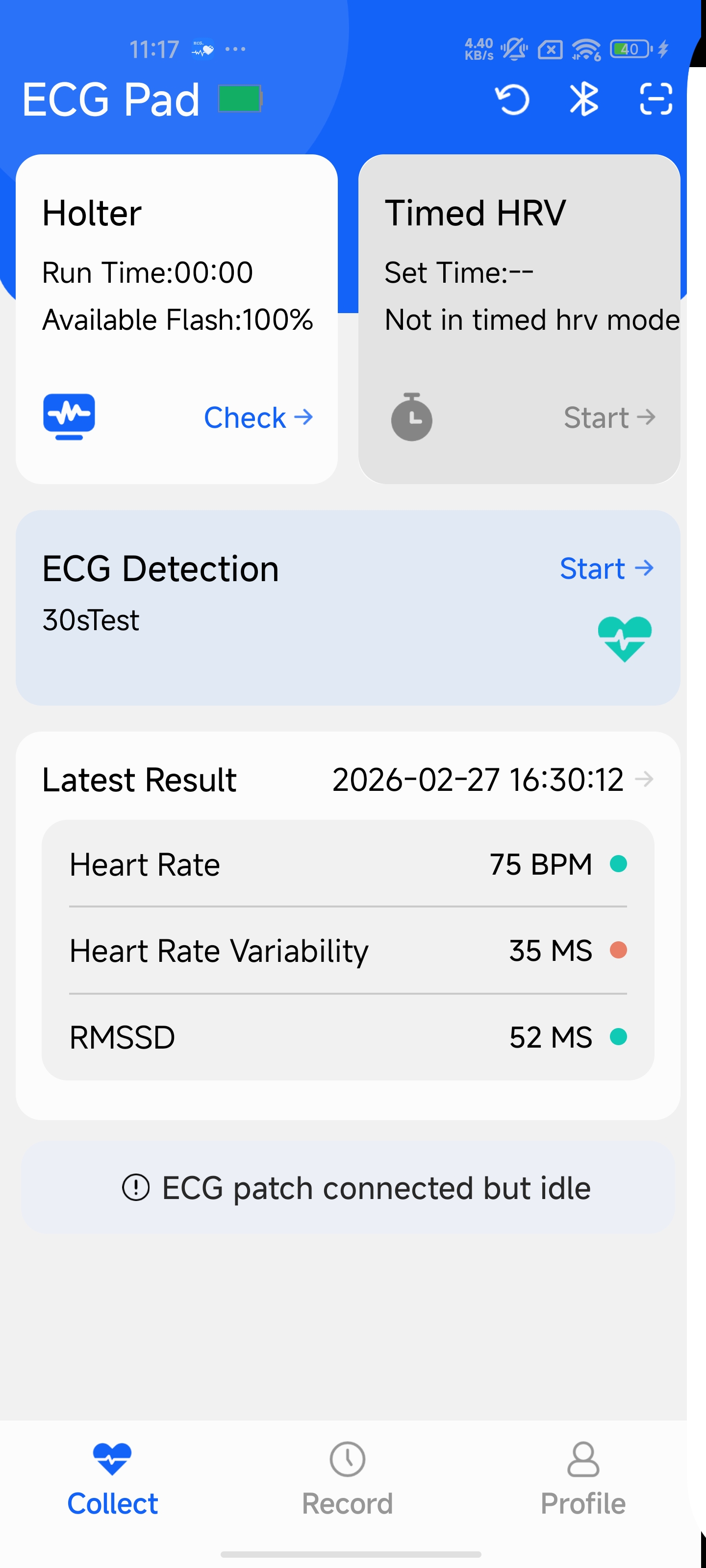Open the latest result dated 2026-02-27
The height and width of the screenshot is (1568, 706).
pos(492,779)
